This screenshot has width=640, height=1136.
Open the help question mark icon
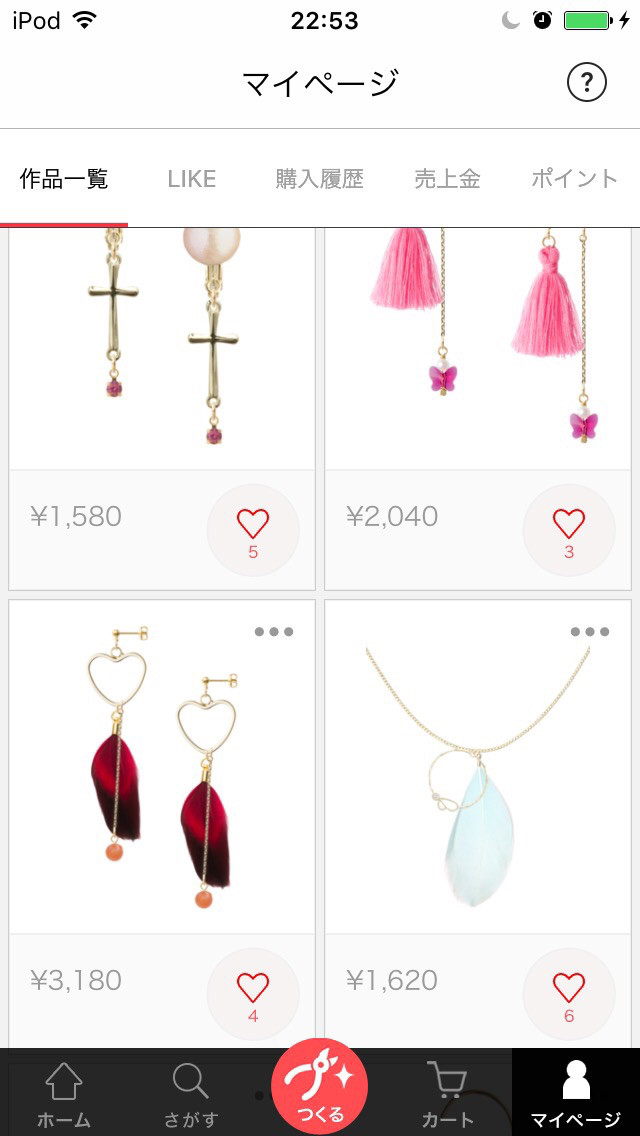click(x=587, y=82)
